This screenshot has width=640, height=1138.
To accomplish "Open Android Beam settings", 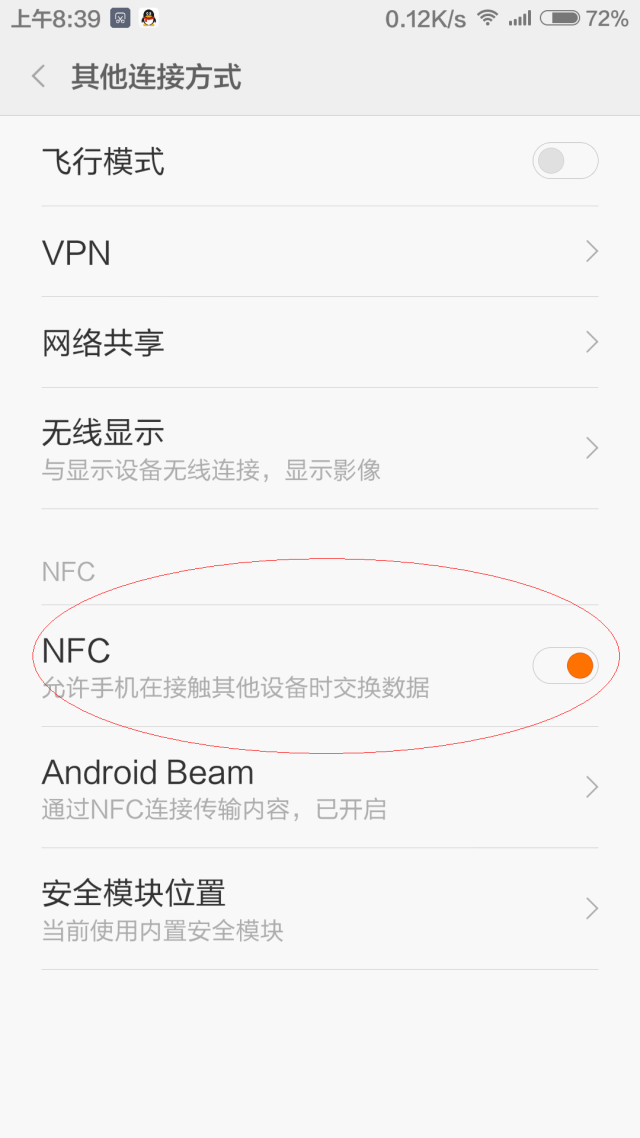I will click(x=320, y=788).
